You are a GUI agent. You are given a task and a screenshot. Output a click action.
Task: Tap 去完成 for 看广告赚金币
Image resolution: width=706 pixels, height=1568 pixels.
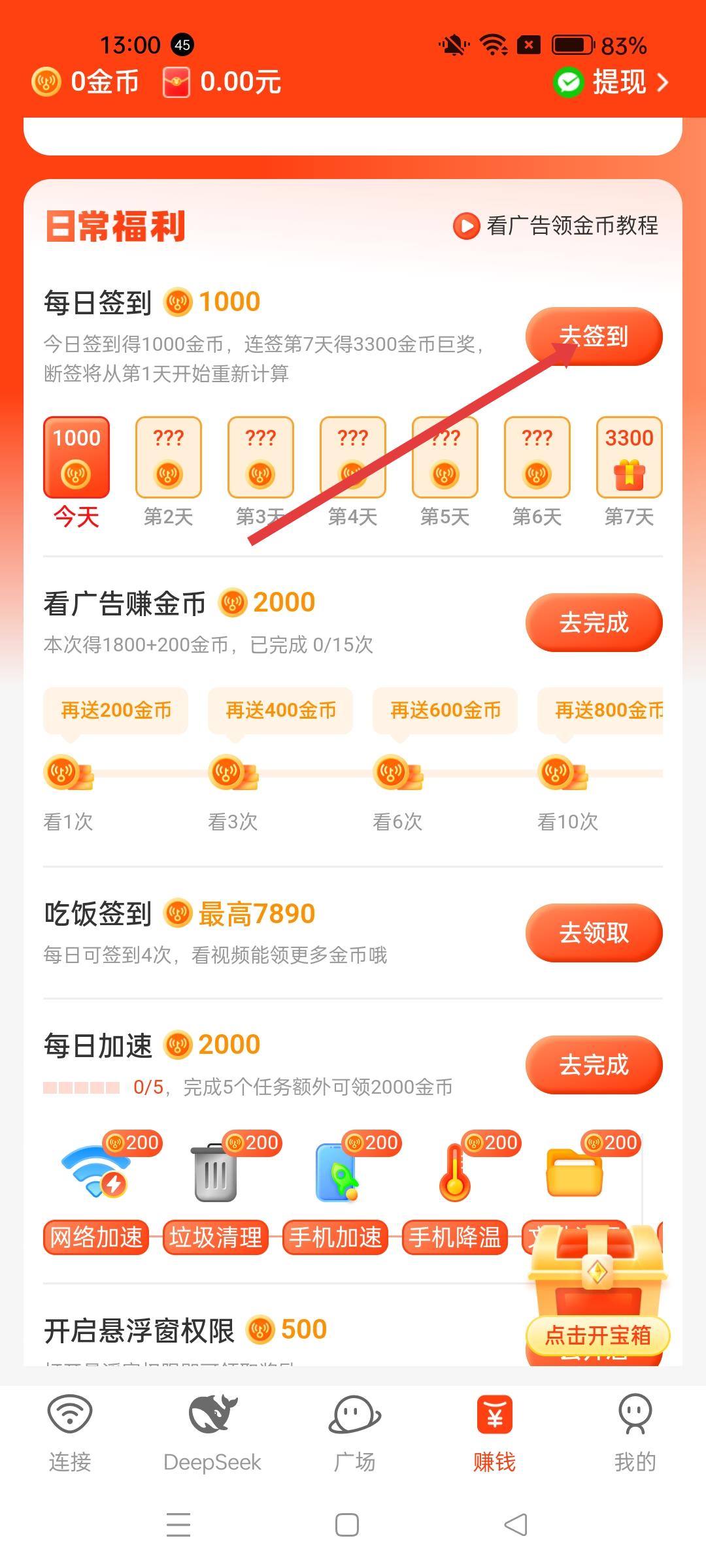click(x=594, y=622)
